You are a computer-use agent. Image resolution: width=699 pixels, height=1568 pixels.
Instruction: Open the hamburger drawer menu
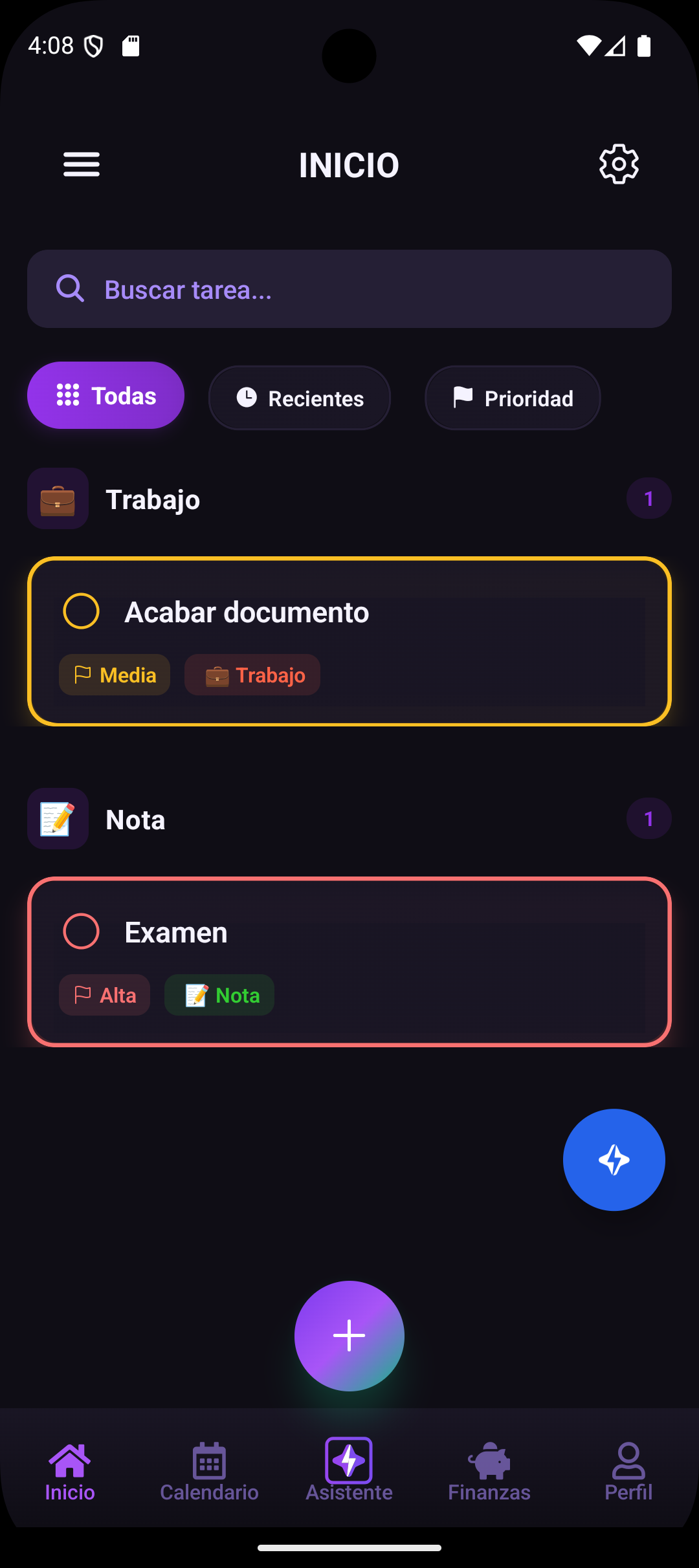[82, 164]
